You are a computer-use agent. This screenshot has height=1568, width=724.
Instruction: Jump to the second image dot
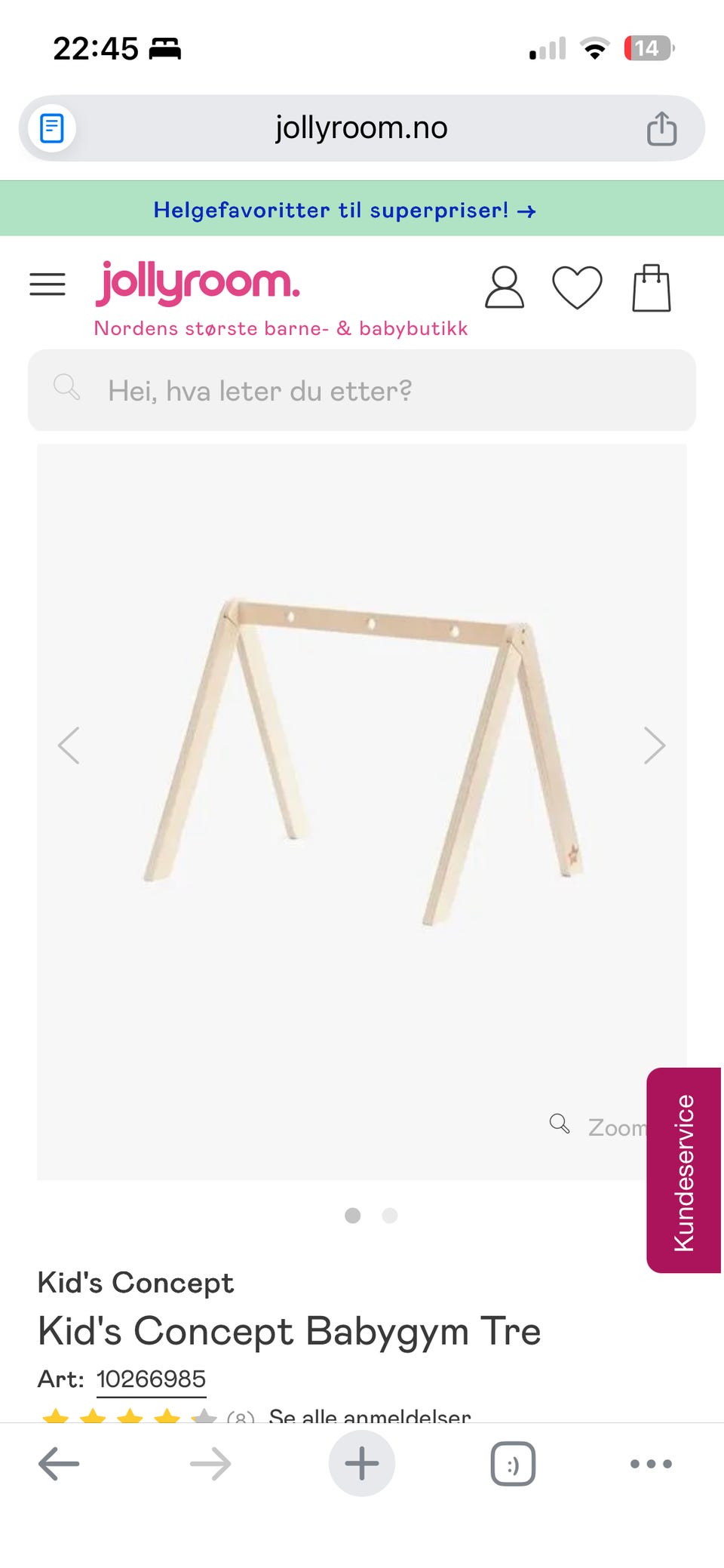click(390, 1216)
